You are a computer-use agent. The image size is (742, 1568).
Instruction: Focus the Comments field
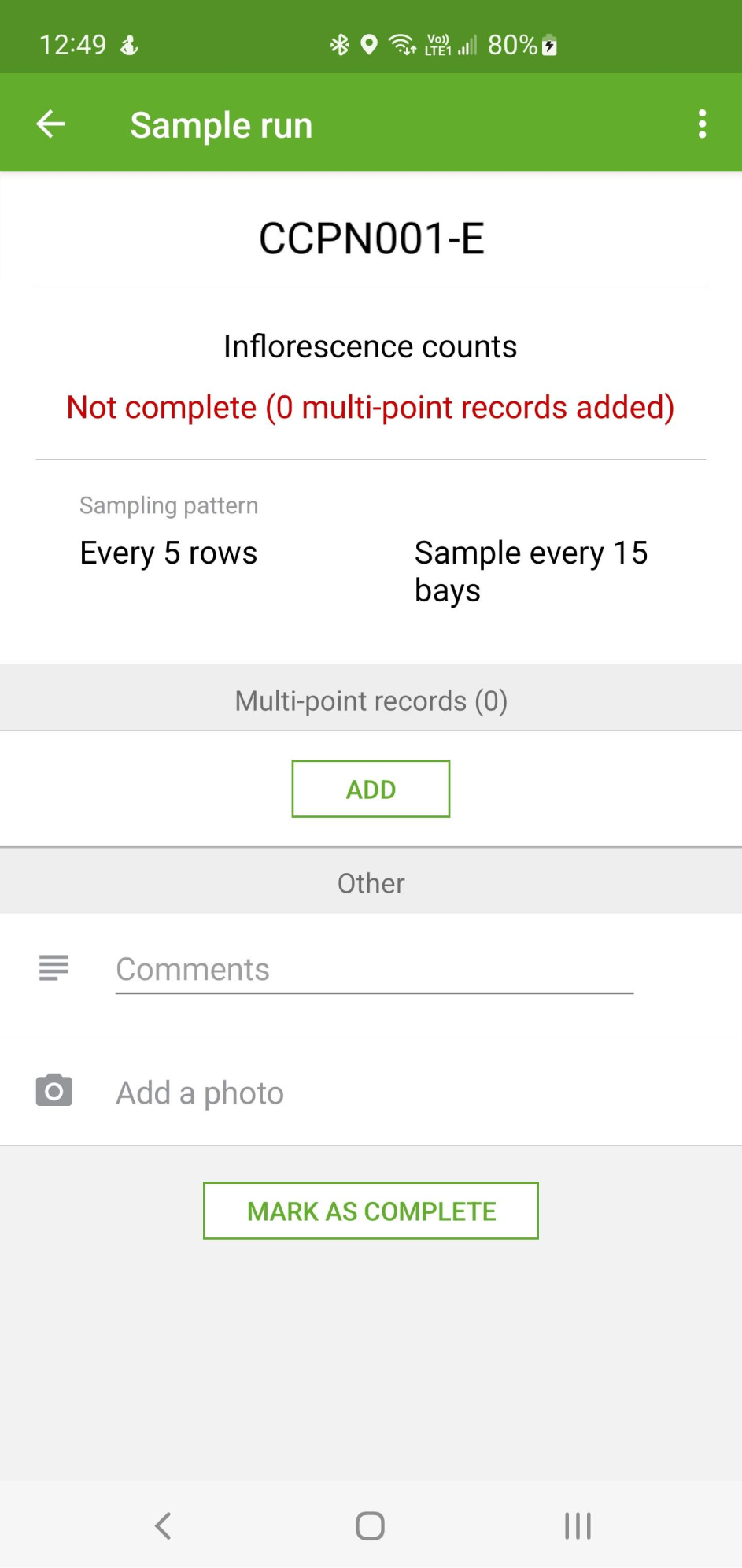374,970
